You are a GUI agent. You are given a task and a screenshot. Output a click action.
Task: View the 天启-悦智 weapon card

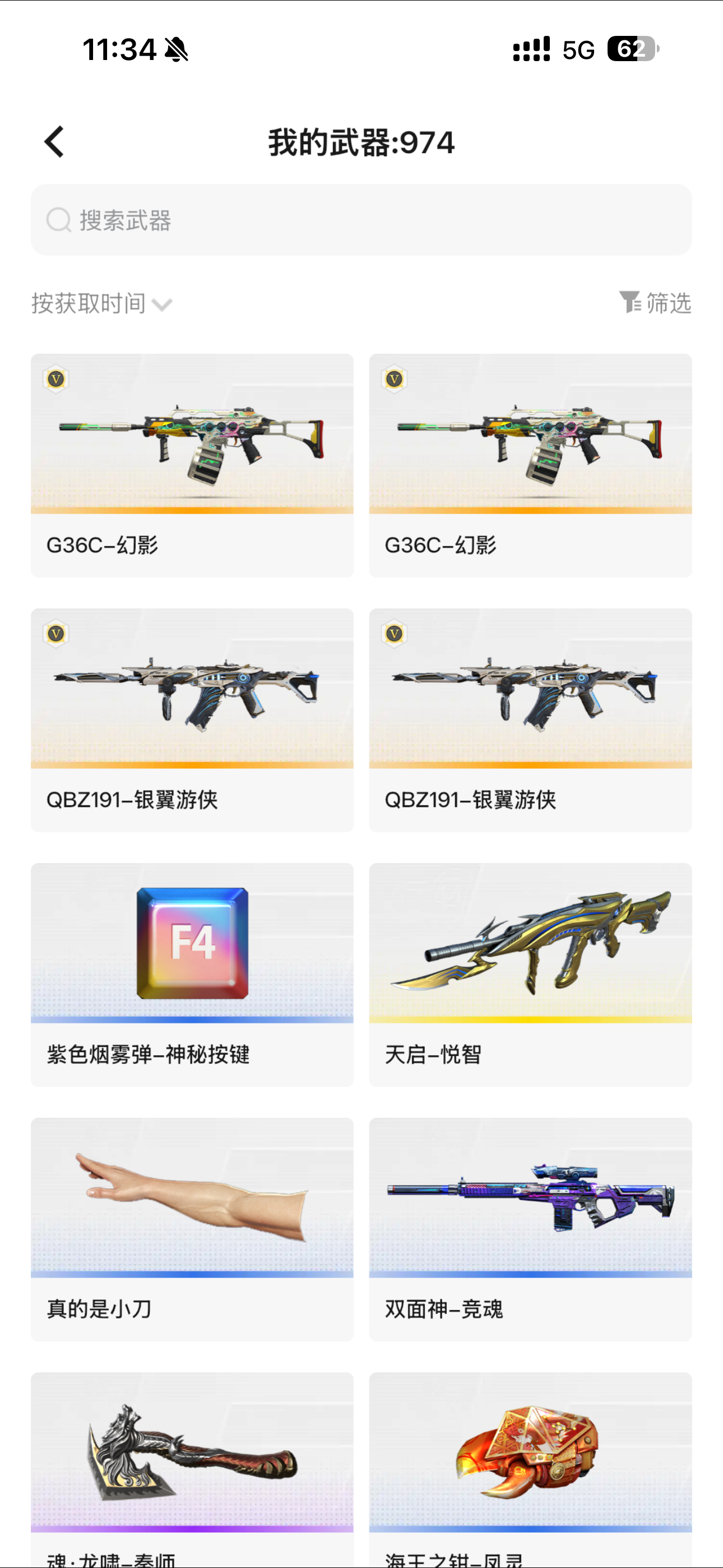tap(530, 974)
